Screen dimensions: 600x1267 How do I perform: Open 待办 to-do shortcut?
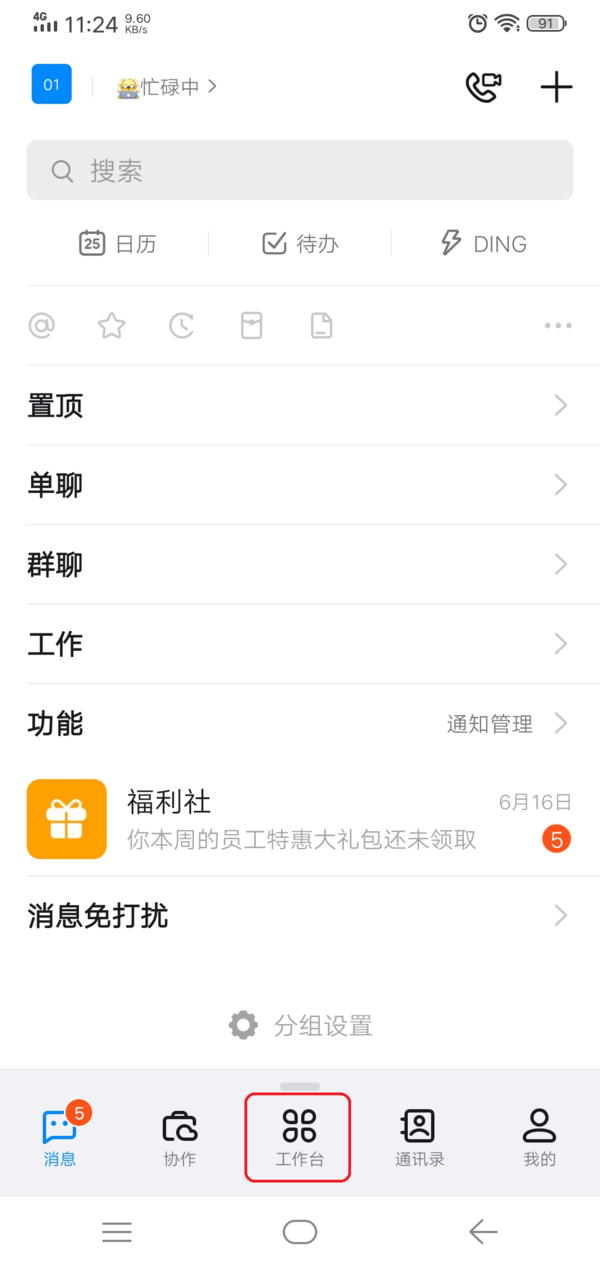point(300,243)
